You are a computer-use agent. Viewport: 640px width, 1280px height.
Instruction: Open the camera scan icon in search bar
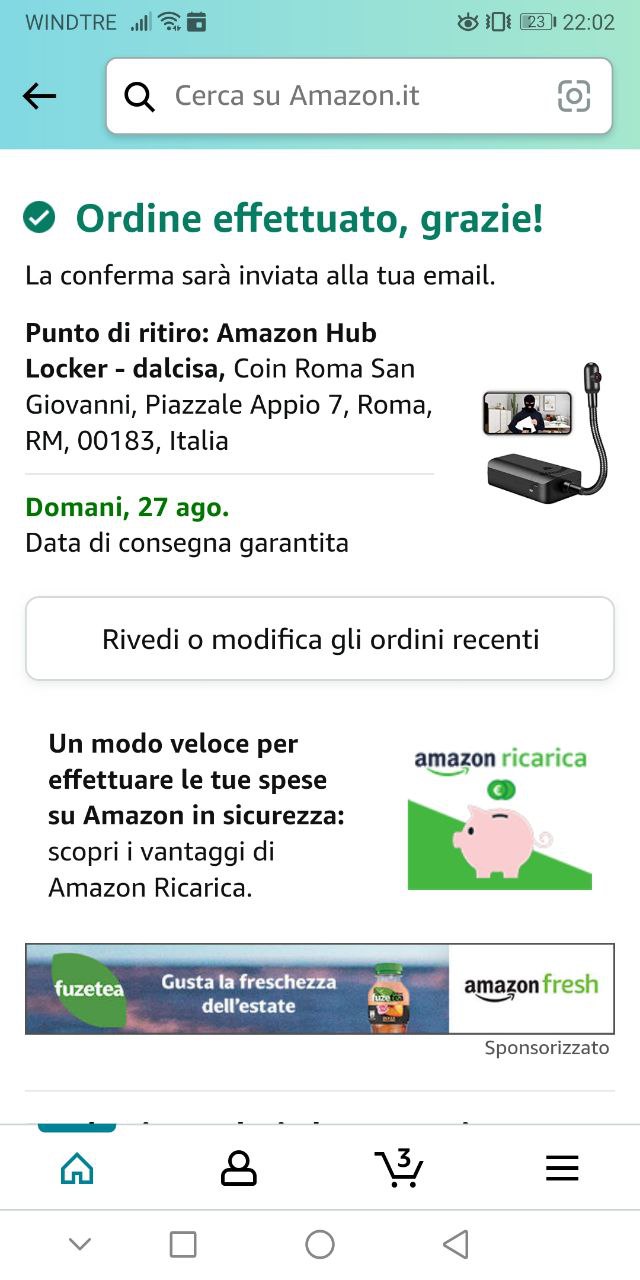[574, 96]
